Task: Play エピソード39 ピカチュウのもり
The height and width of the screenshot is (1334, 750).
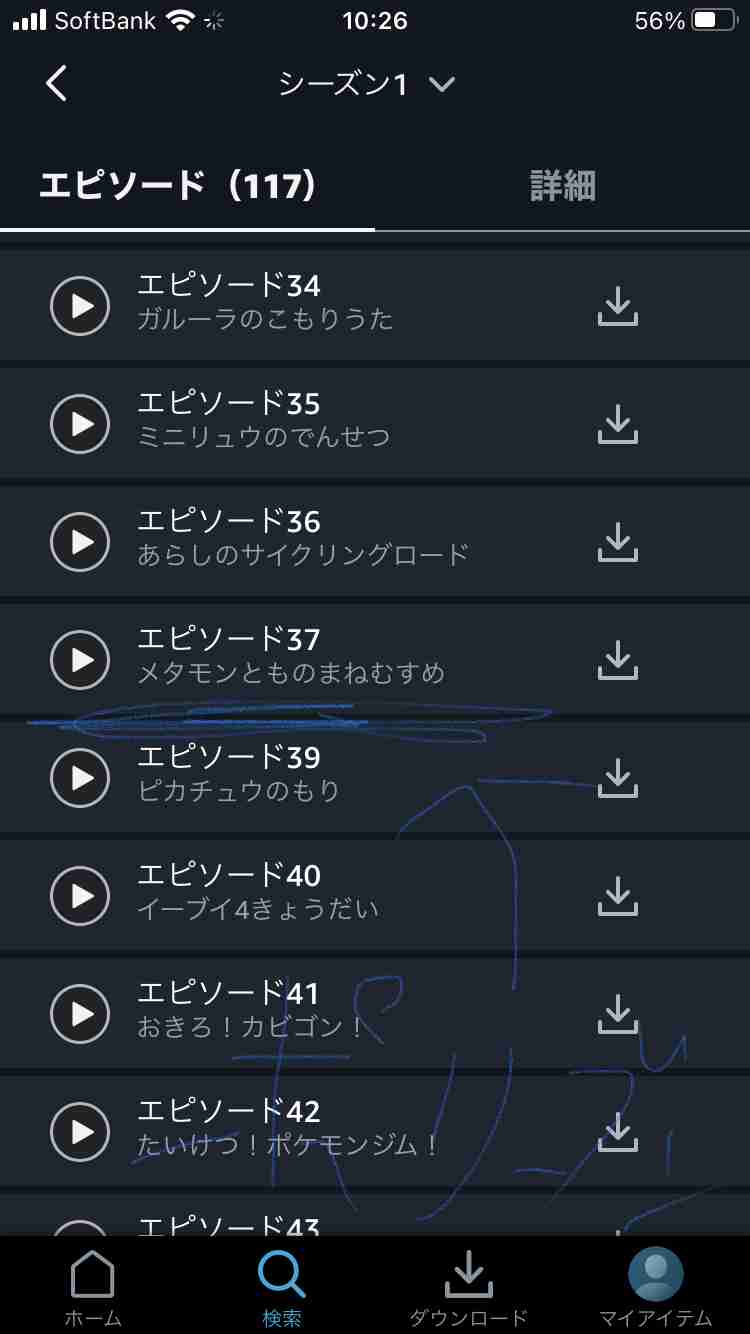Action: (80, 777)
